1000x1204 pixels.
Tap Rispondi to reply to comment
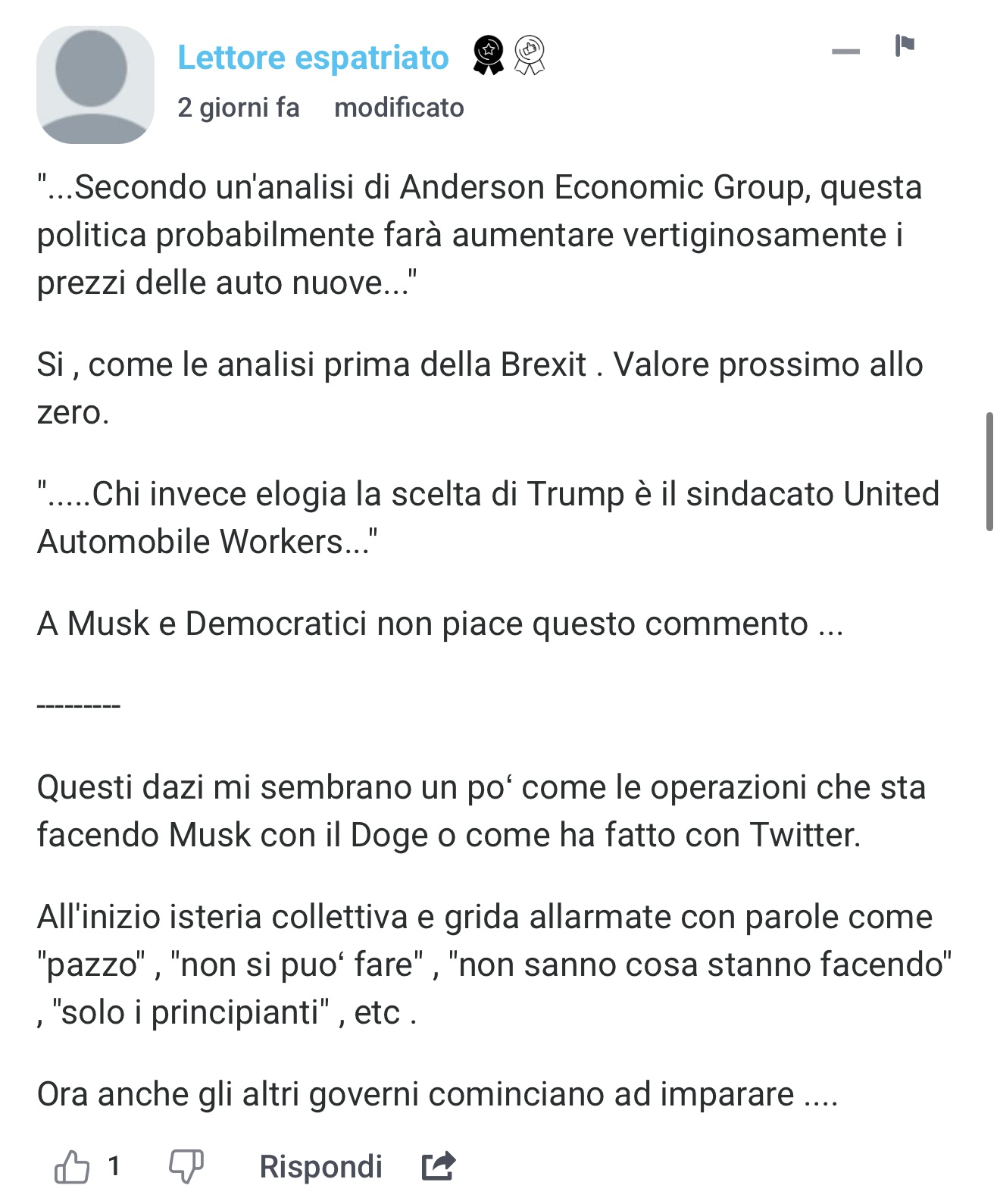[x=320, y=1166]
